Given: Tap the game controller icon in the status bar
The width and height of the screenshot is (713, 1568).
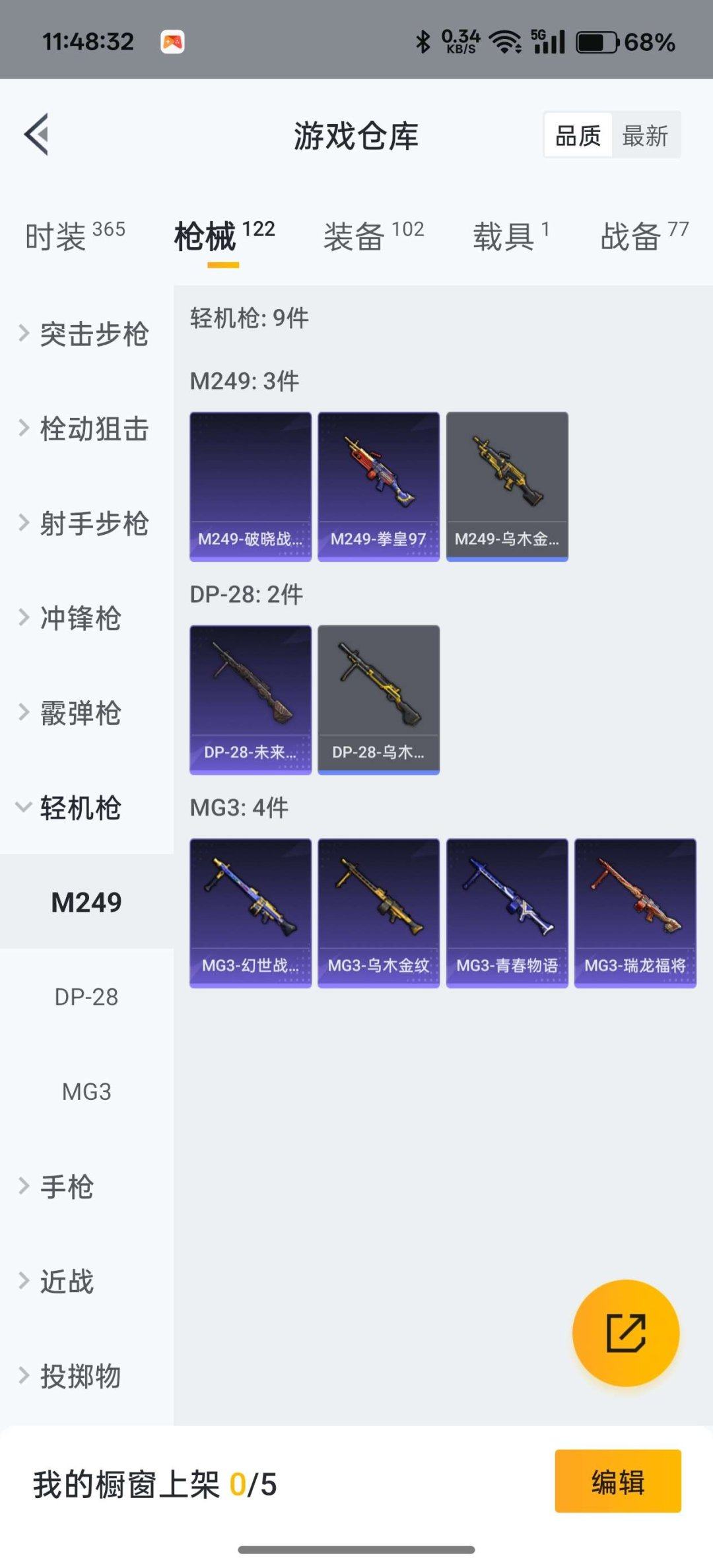Looking at the screenshot, I should 173,41.
